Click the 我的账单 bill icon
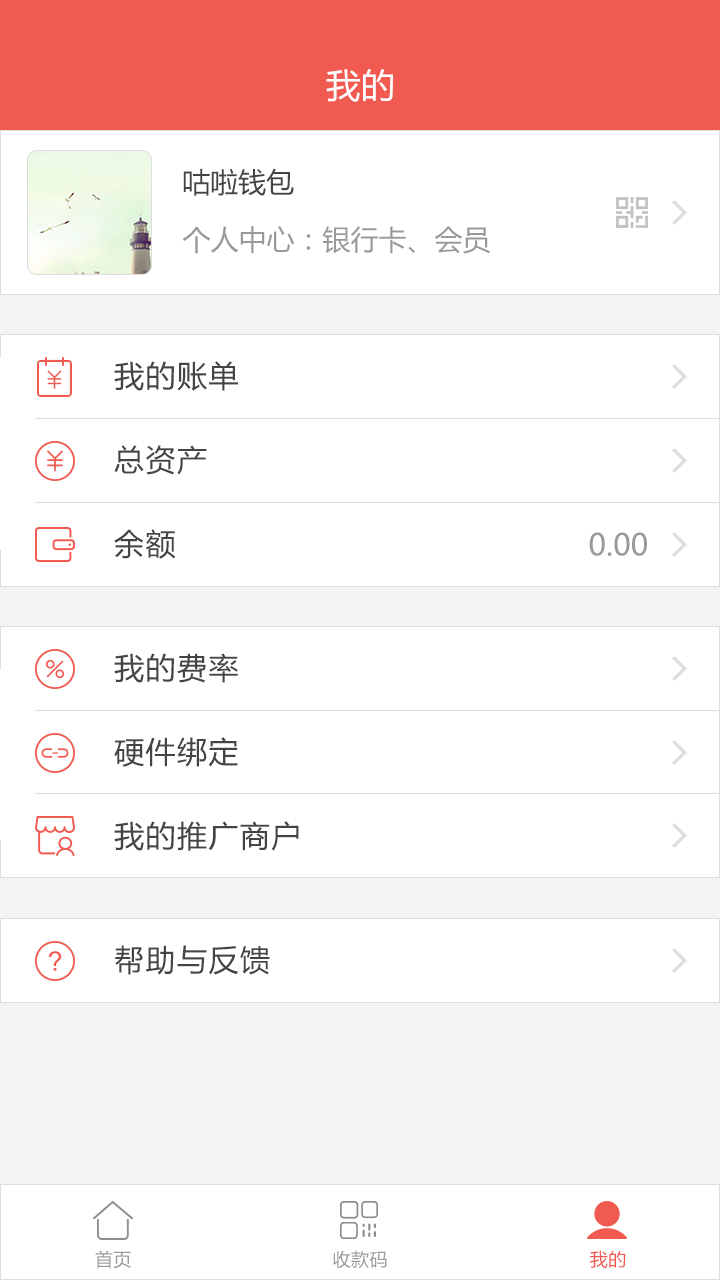720x1280 pixels. [55, 376]
